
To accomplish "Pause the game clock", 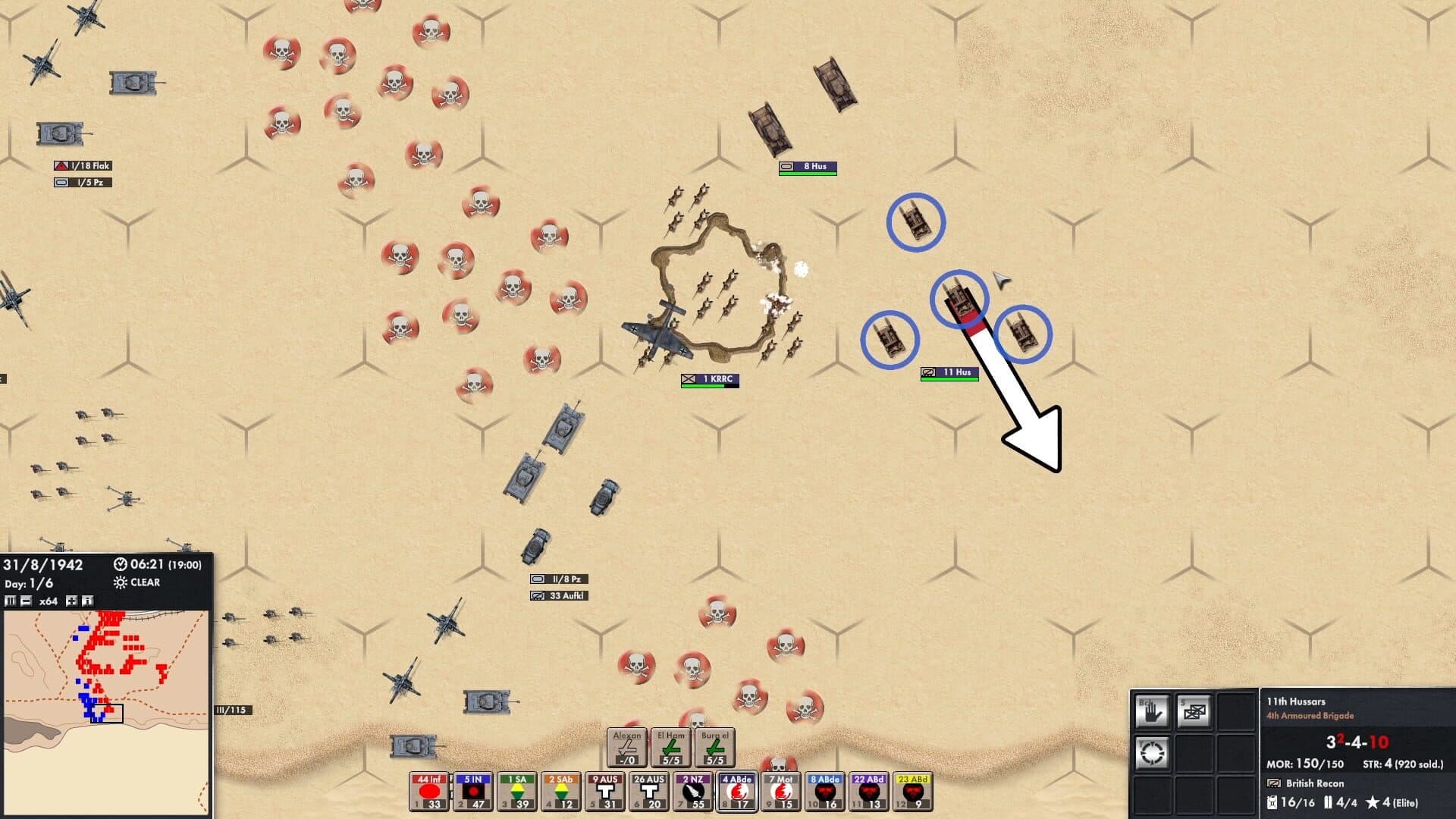I will click(10, 601).
